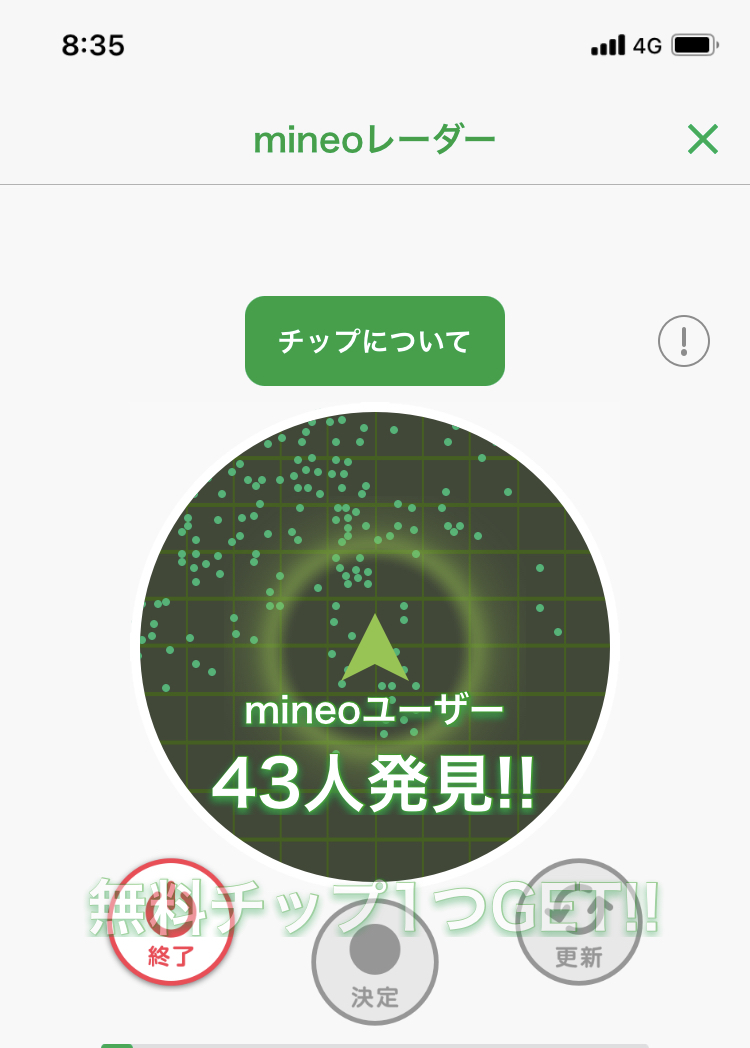The height and width of the screenshot is (1048, 750).
Task: Refresh the radar with 更新
Action: click(578, 923)
